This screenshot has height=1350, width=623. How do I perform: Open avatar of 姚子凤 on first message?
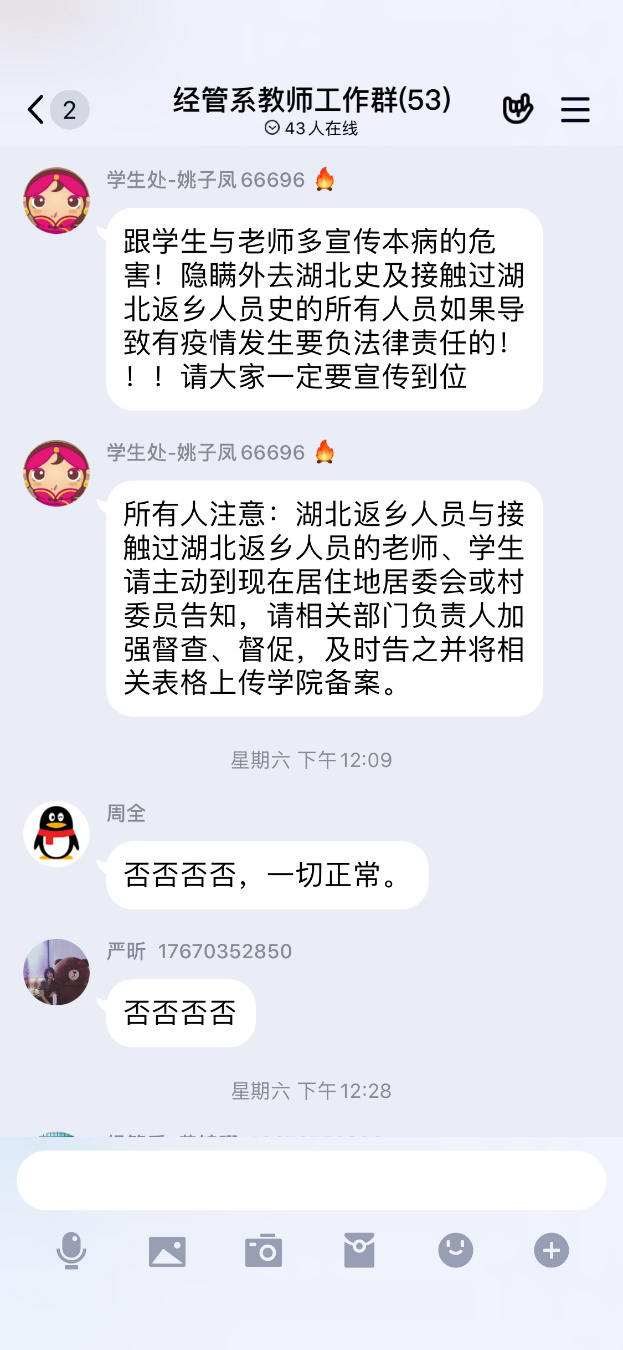(x=57, y=200)
